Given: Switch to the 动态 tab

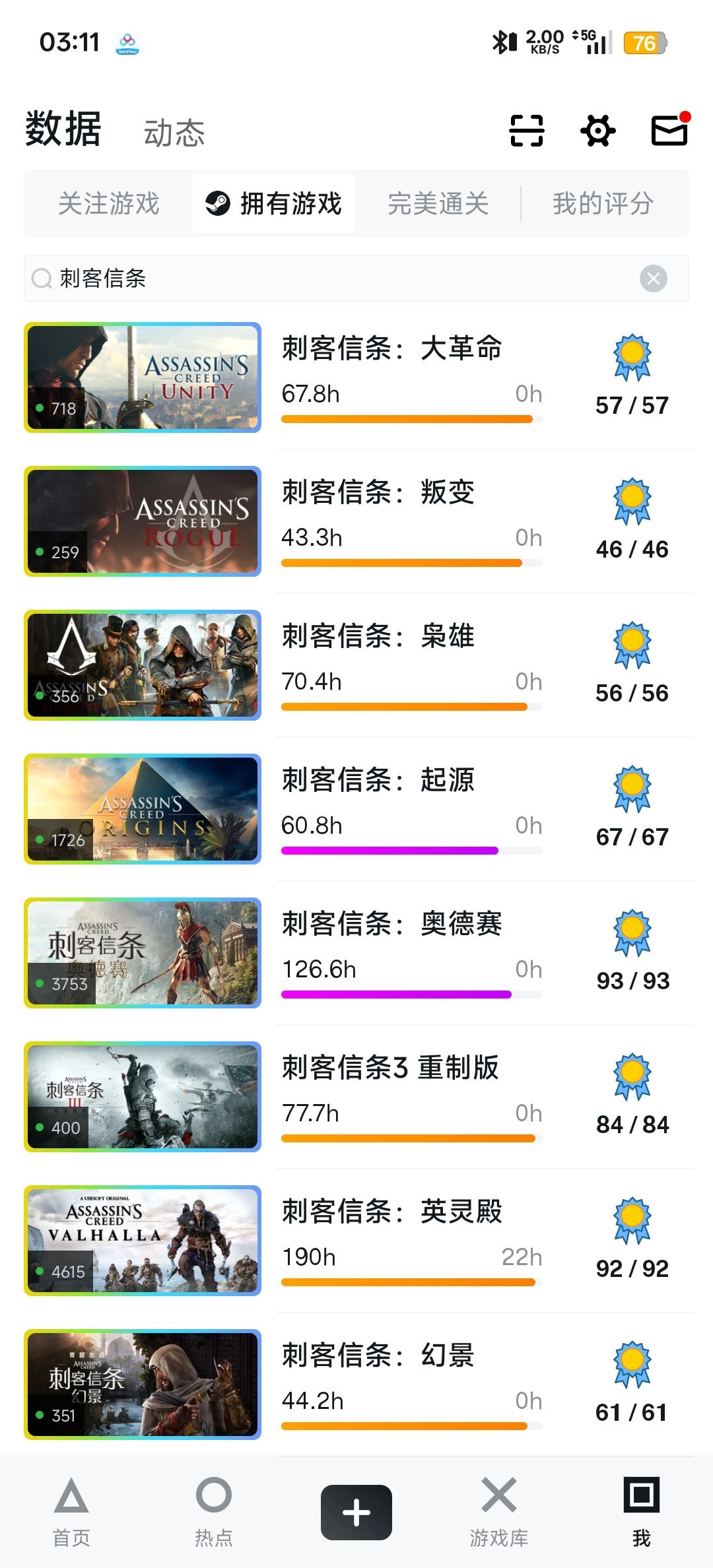Looking at the screenshot, I should point(174,133).
